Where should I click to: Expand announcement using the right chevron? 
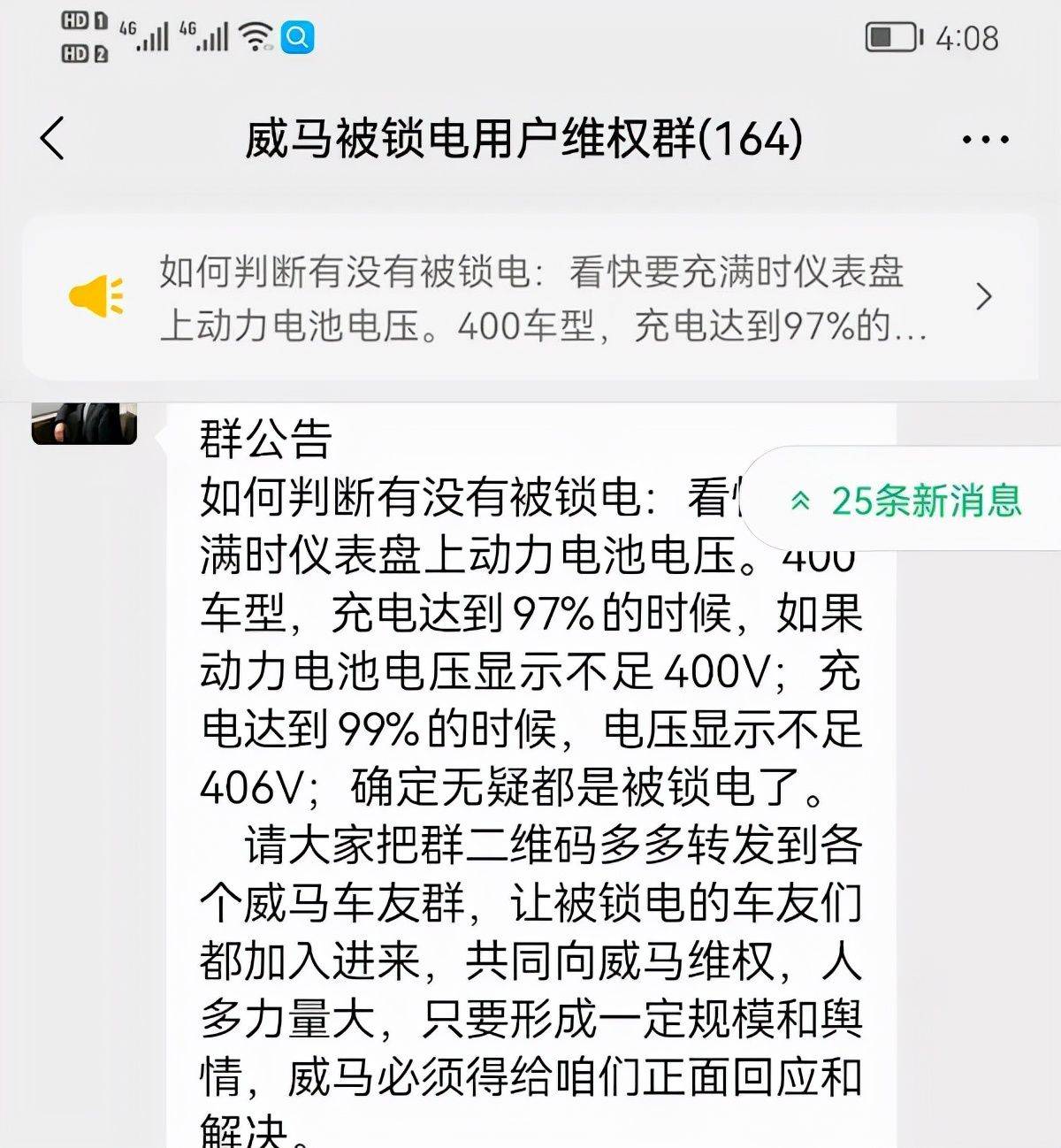click(984, 296)
